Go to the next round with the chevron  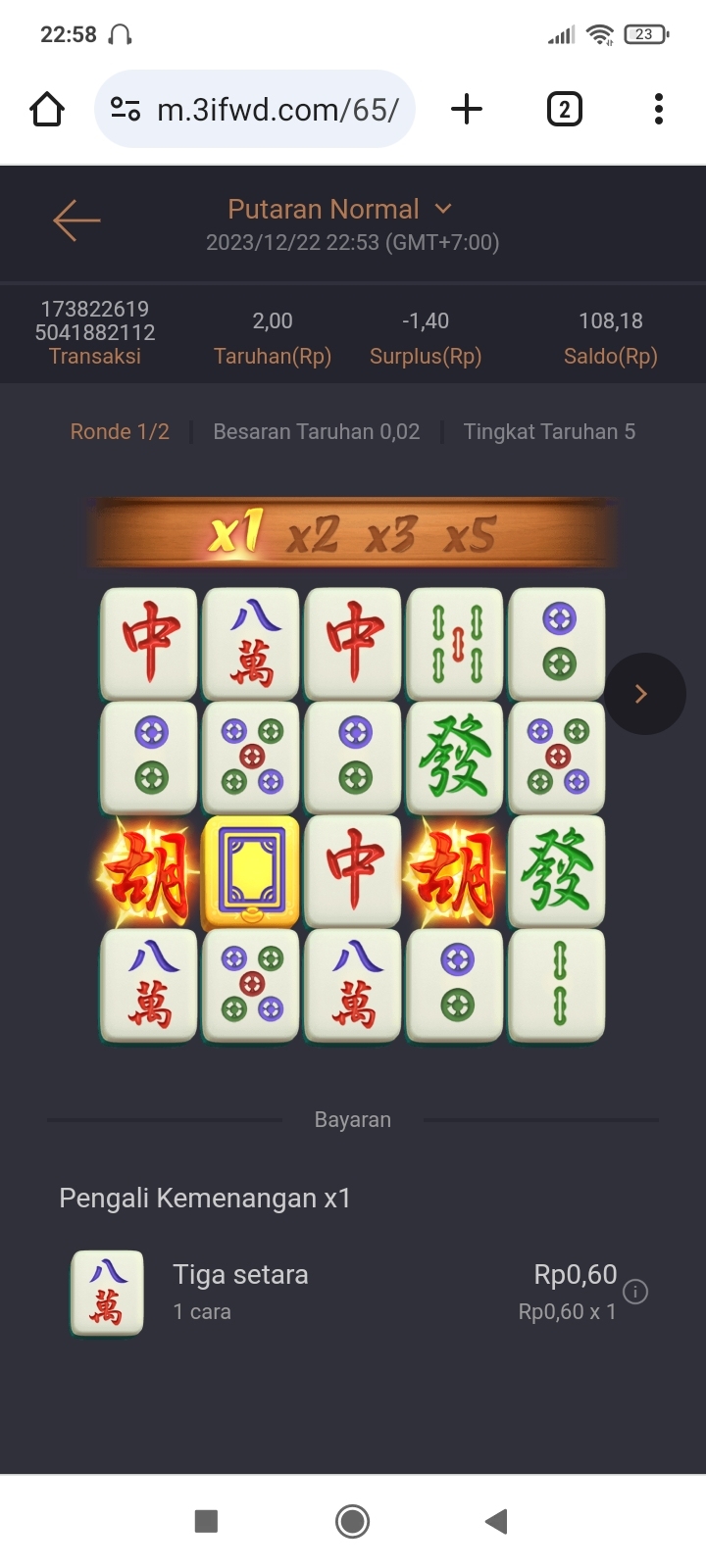643,694
